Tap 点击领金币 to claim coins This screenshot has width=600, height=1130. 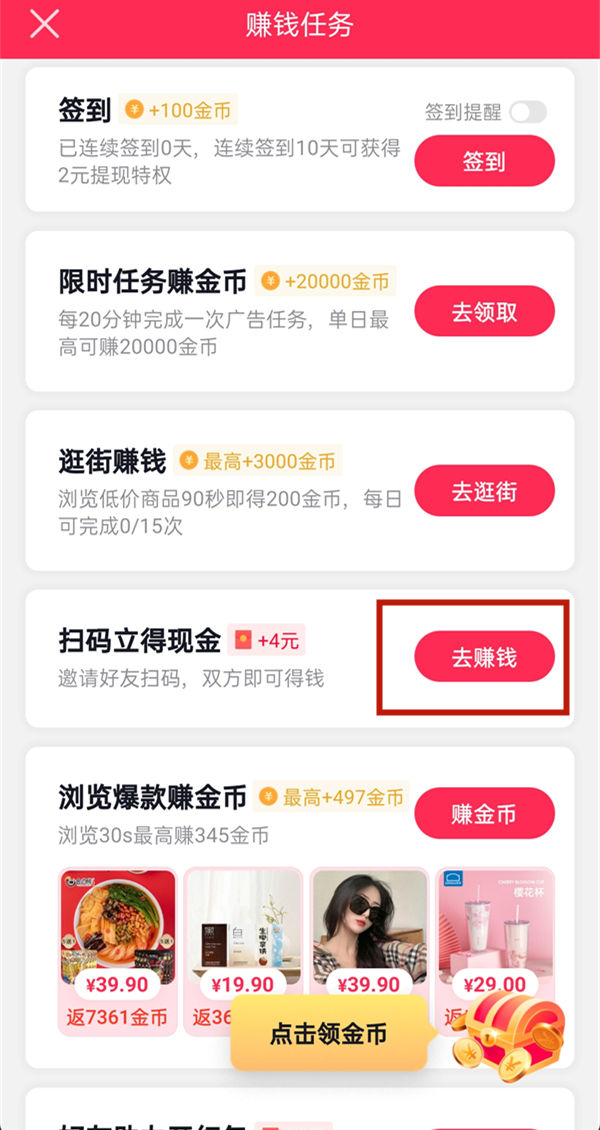click(x=328, y=1033)
